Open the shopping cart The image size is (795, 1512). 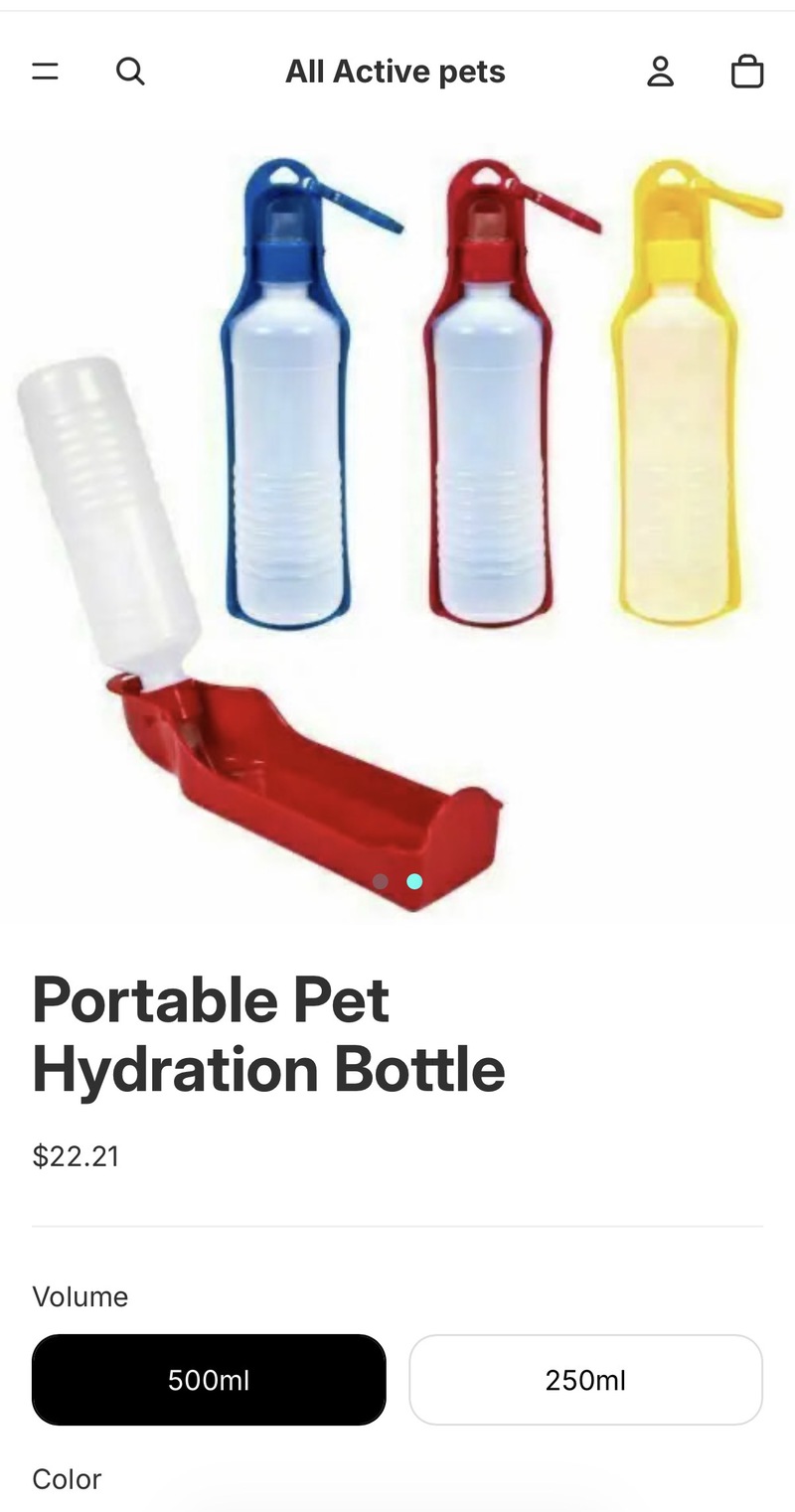pos(747,72)
